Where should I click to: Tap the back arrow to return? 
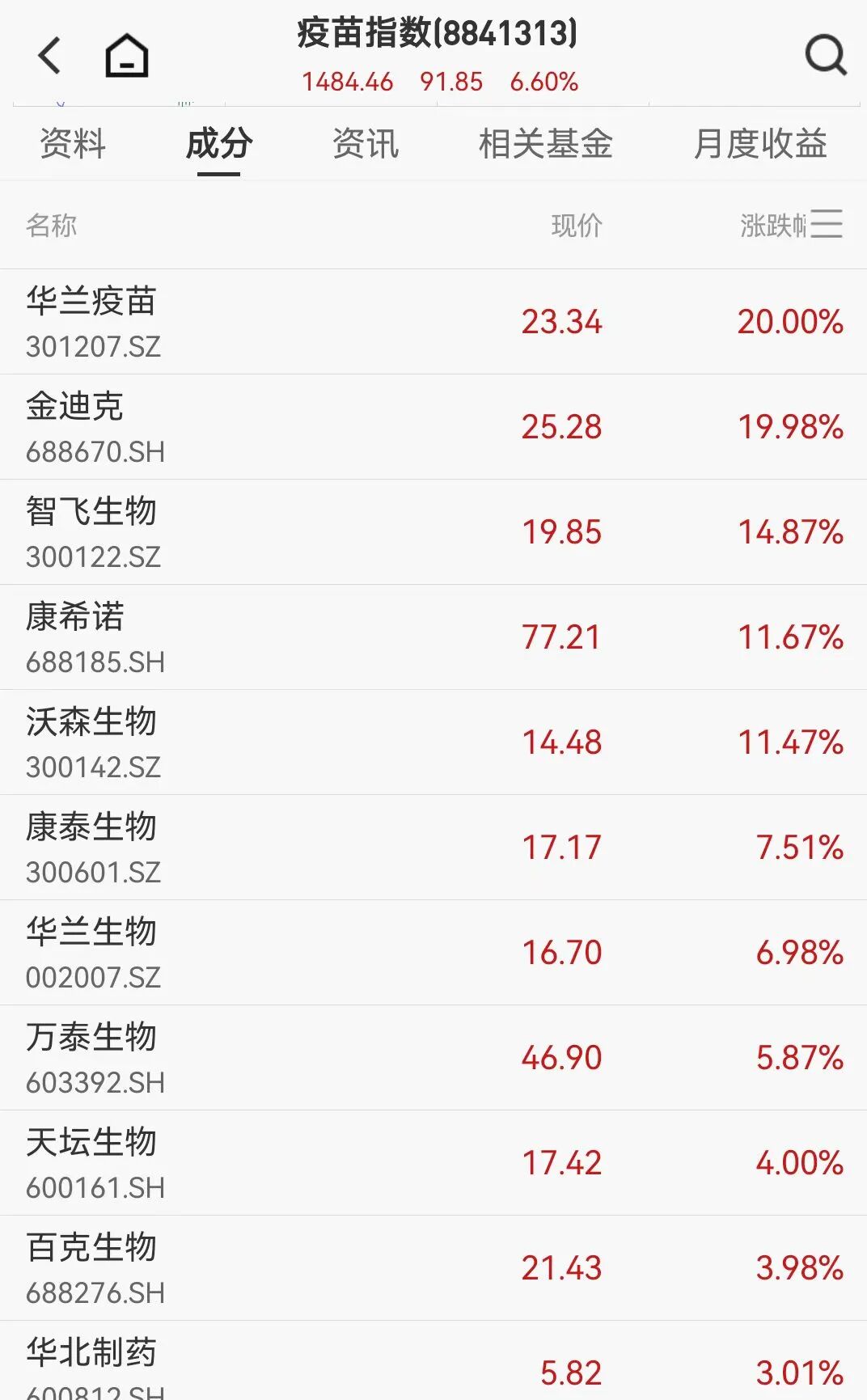point(50,57)
